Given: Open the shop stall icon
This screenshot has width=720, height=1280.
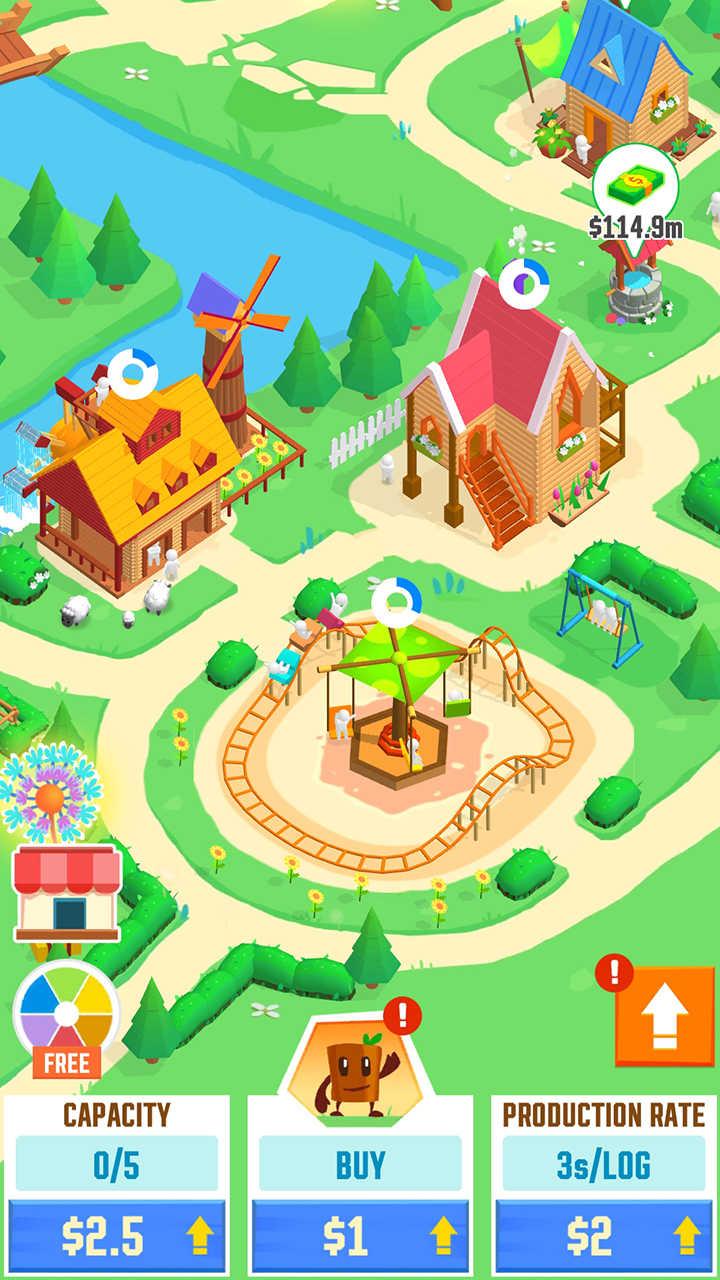Looking at the screenshot, I should (66, 893).
